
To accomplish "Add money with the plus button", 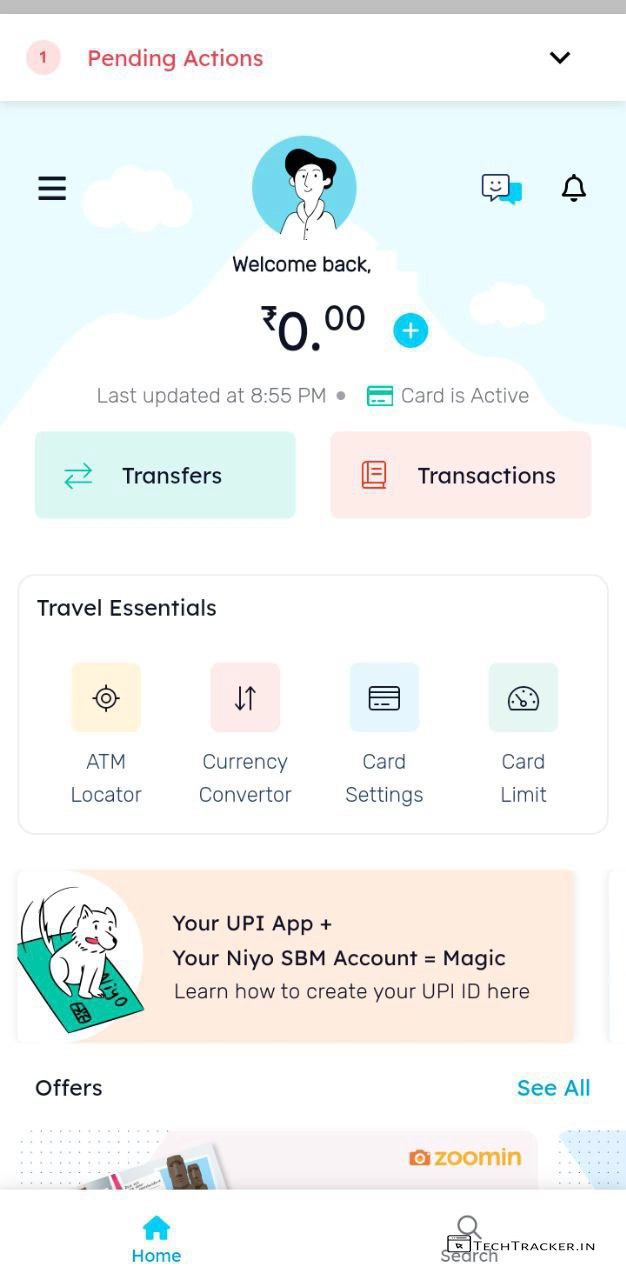I will point(410,330).
